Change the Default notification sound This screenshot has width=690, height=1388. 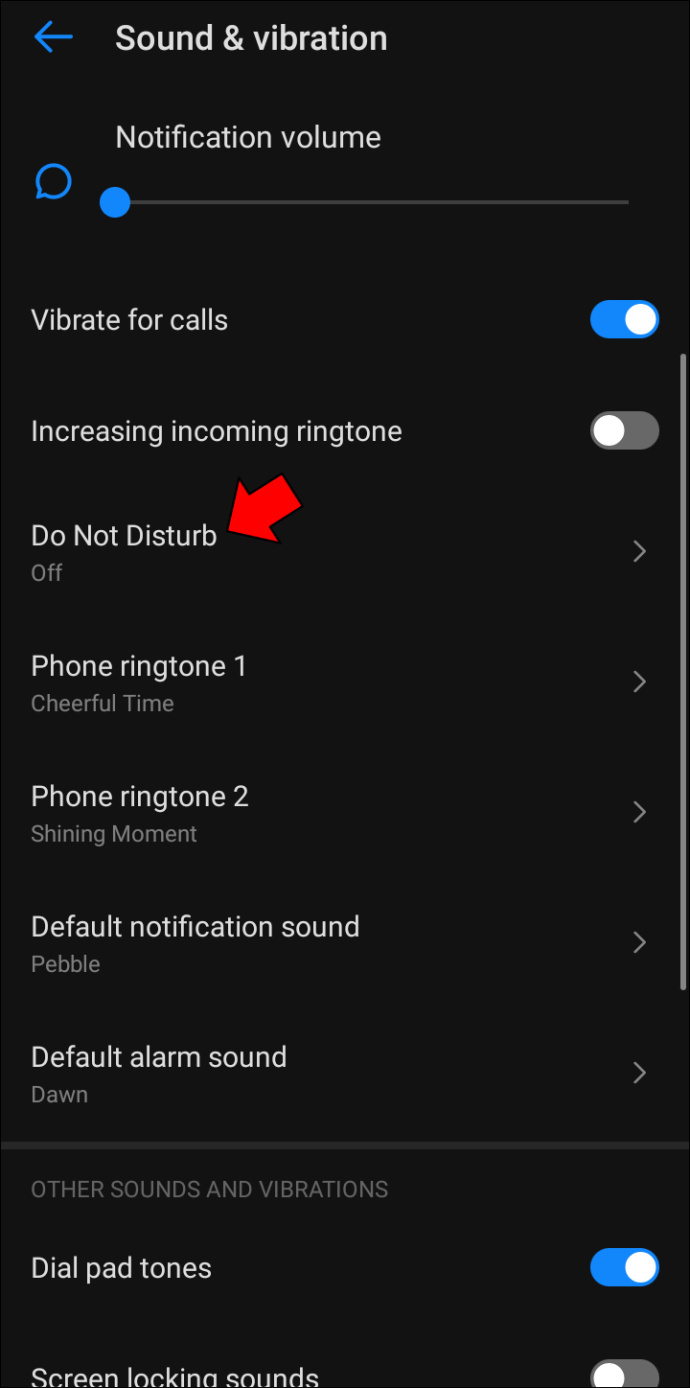click(345, 943)
